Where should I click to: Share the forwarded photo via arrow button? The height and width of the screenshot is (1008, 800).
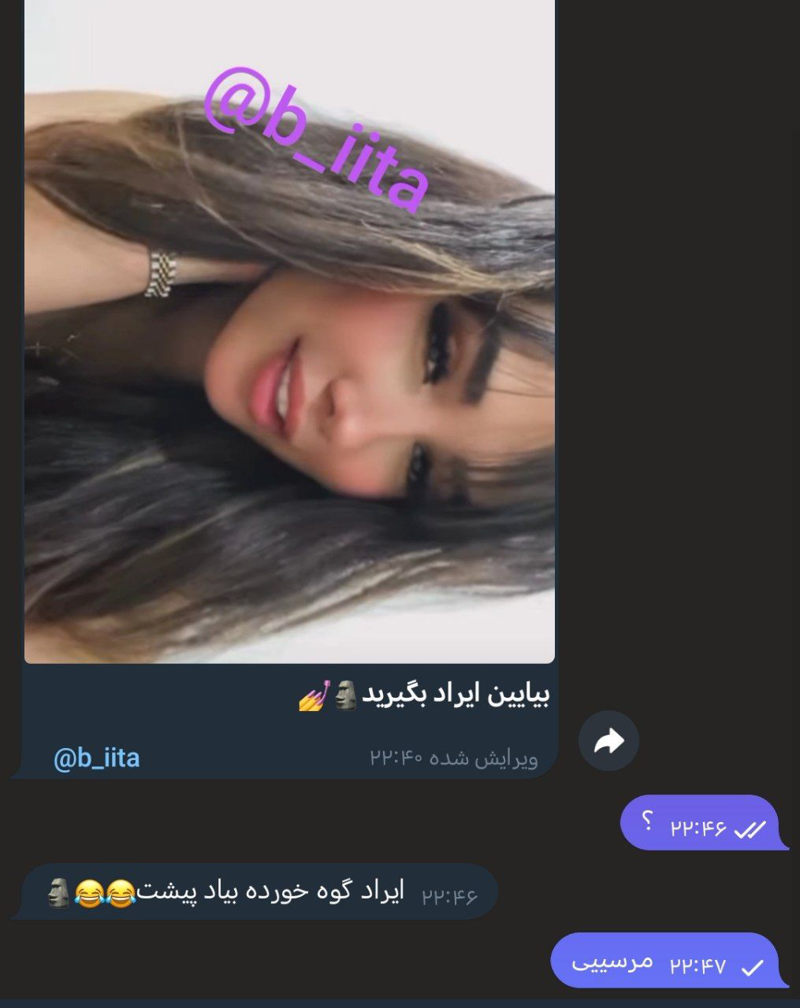[608, 741]
